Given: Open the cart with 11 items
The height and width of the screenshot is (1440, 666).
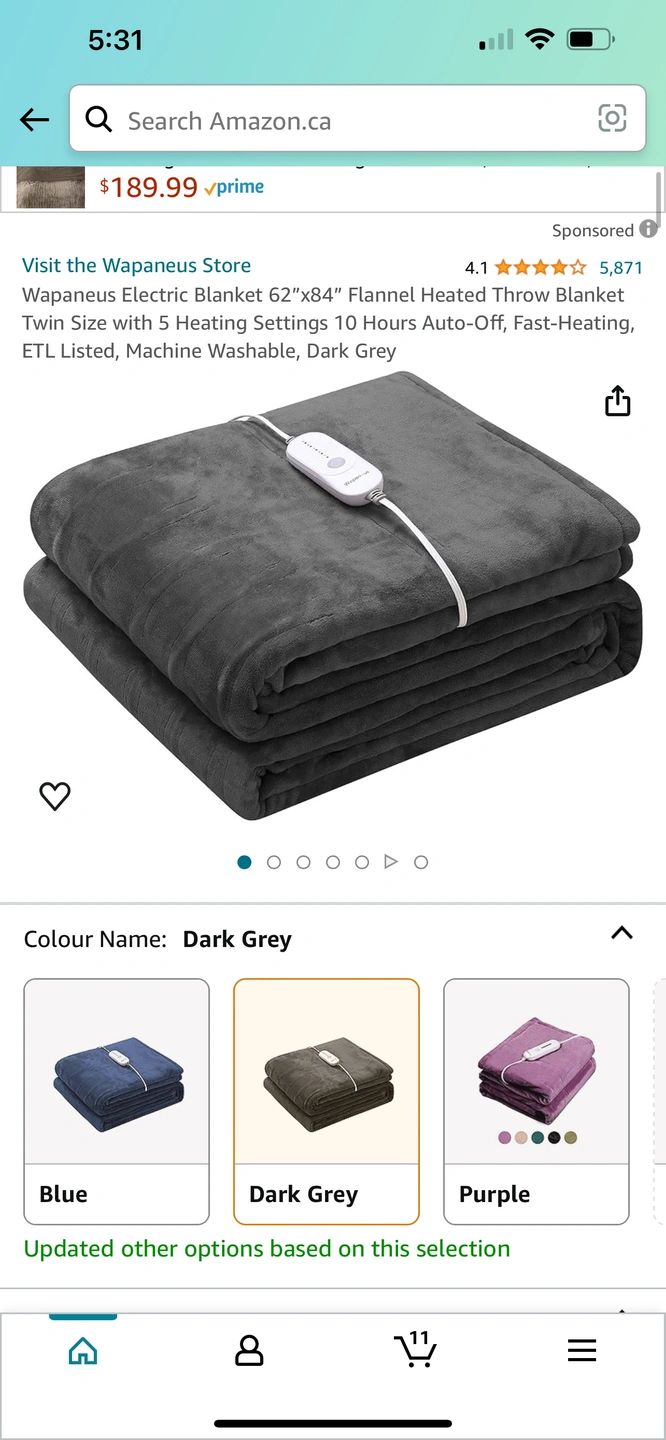Looking at the screenshot, I should (x=415, y=1349).
